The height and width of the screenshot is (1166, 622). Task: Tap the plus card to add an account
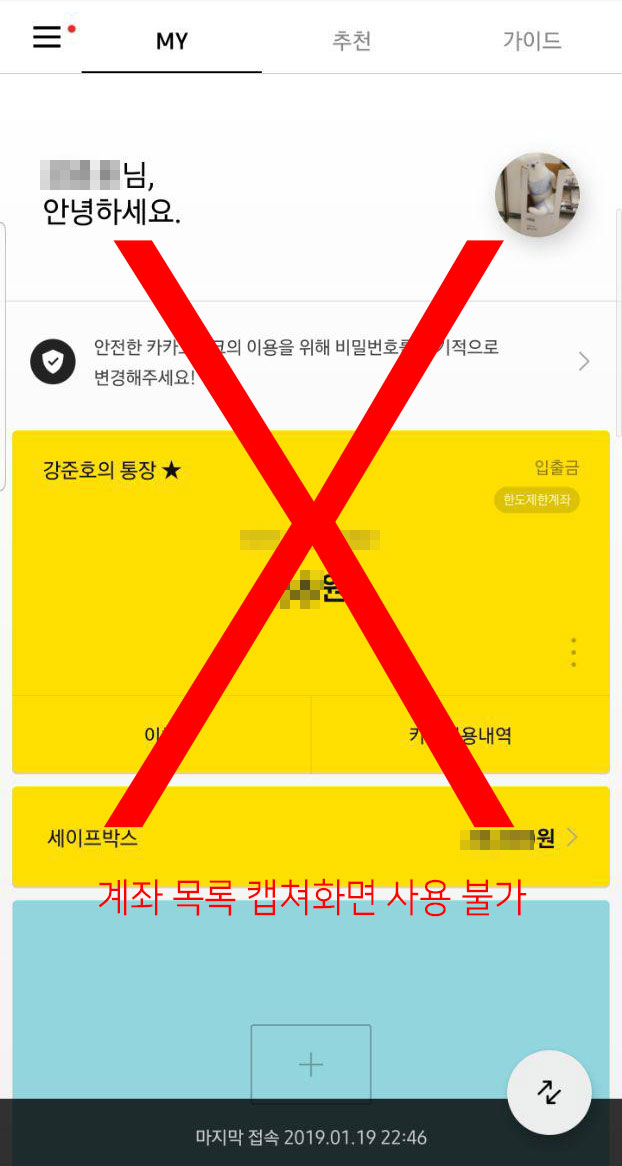pyautogui.click(x=310, y=1065)
